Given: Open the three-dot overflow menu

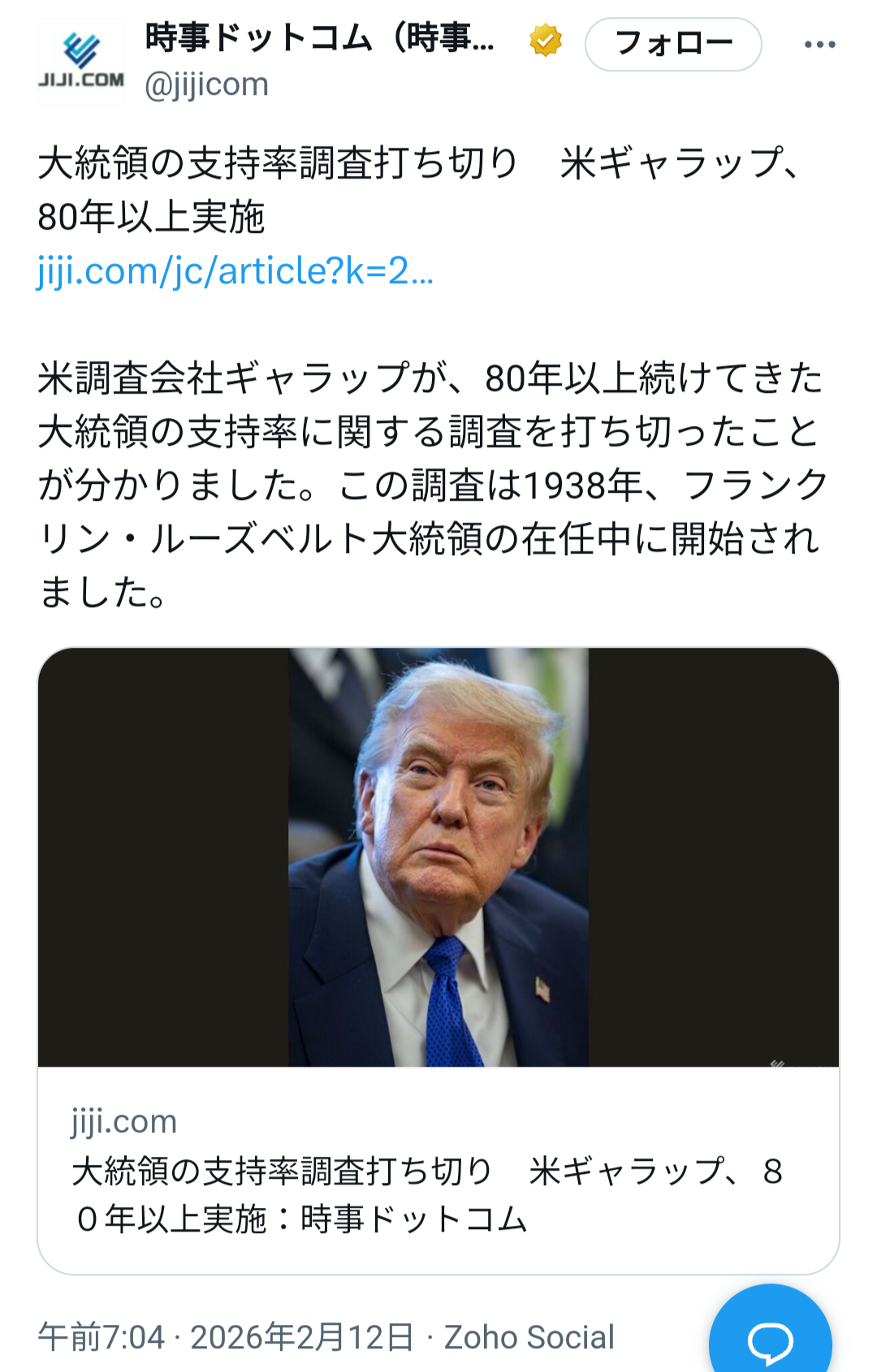Looking at the screenshot, I should point(819,45).
